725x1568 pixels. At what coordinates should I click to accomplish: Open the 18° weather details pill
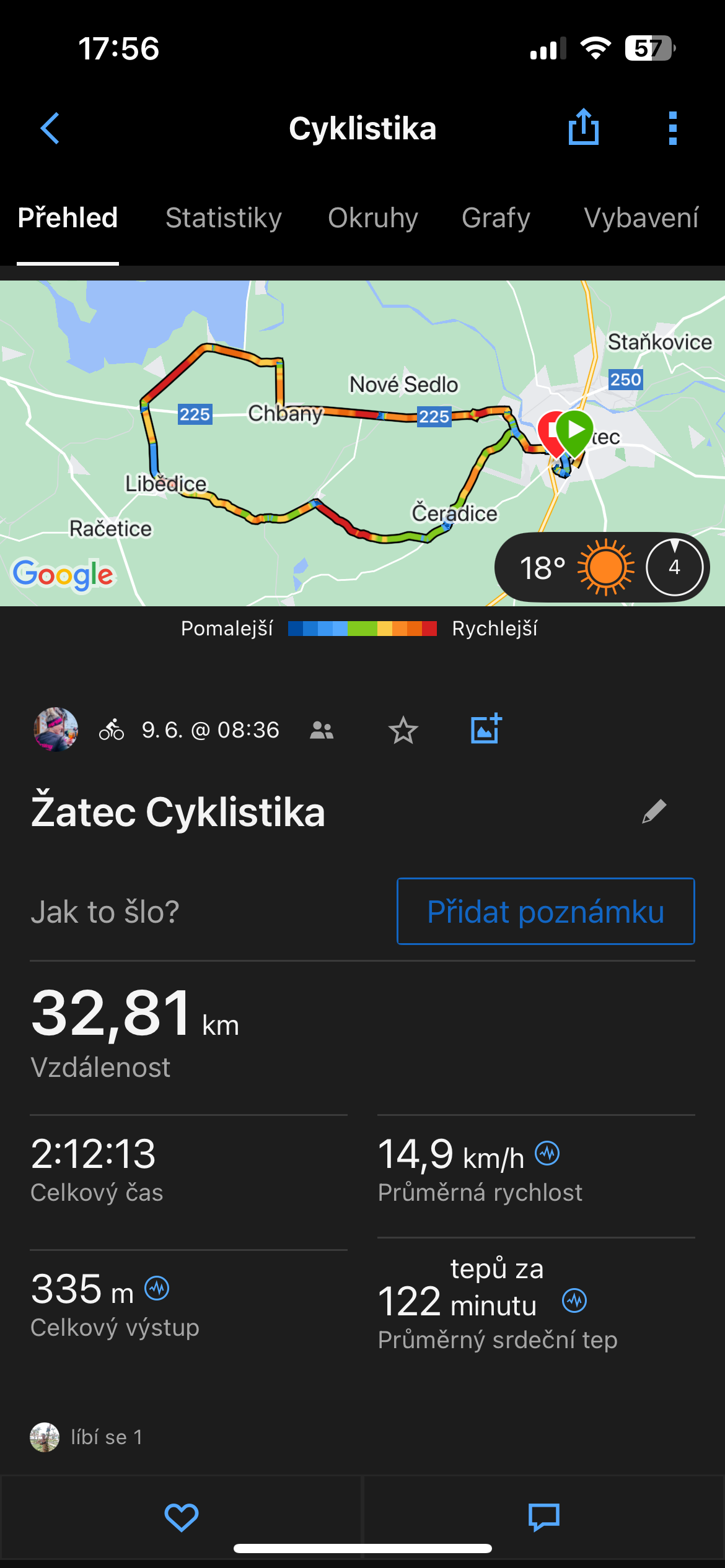coord(601,567)
